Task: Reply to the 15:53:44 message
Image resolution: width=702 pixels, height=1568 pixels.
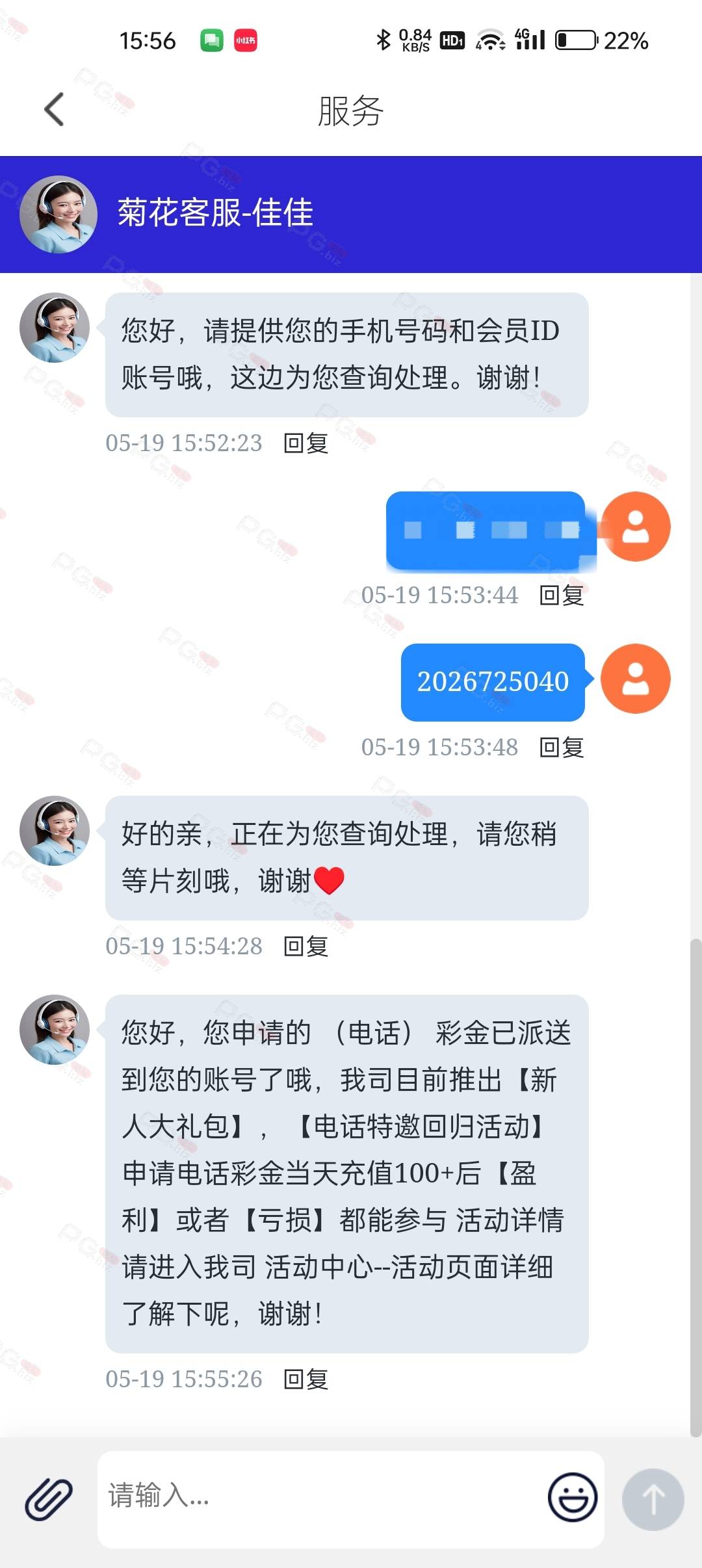Action: pos(562,595)
